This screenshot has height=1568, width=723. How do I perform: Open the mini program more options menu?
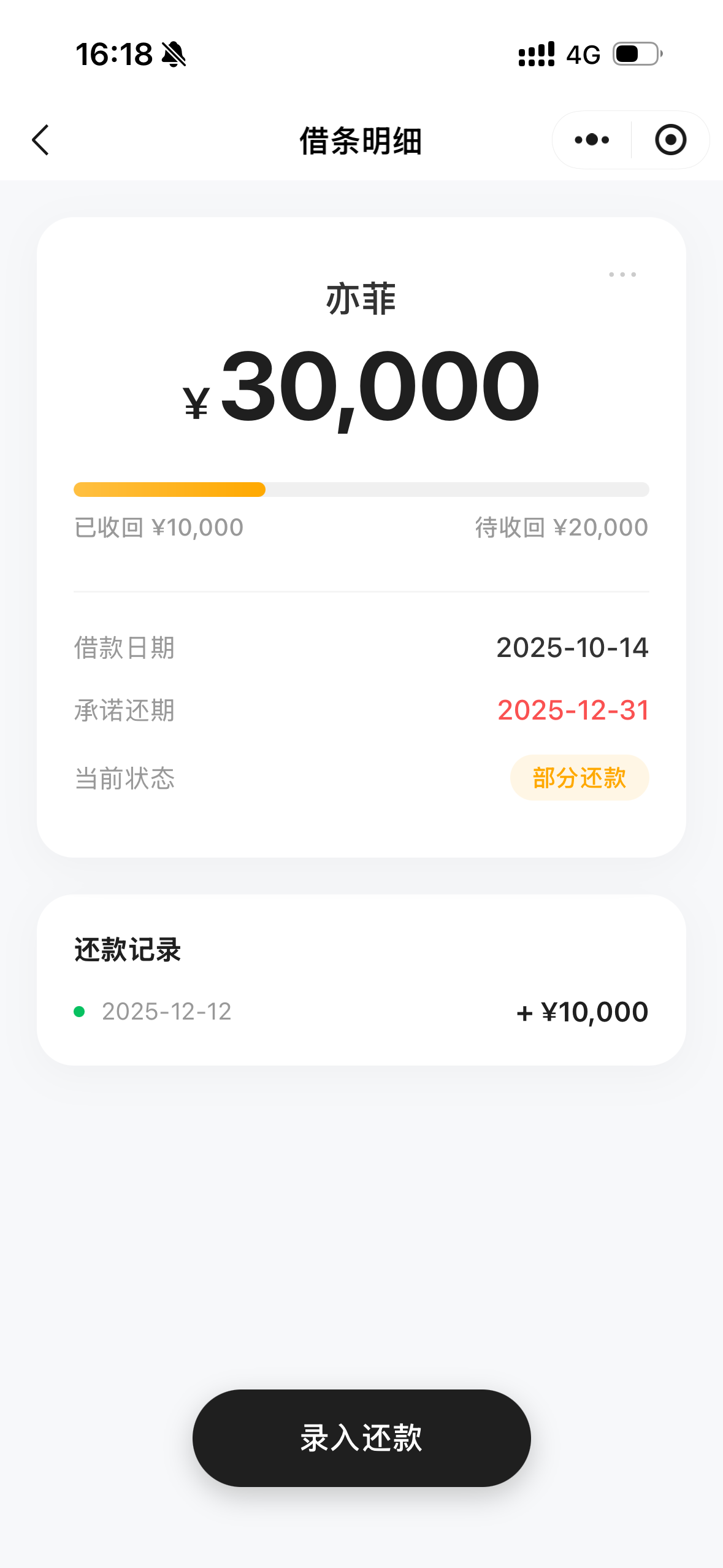pos(591,140)
